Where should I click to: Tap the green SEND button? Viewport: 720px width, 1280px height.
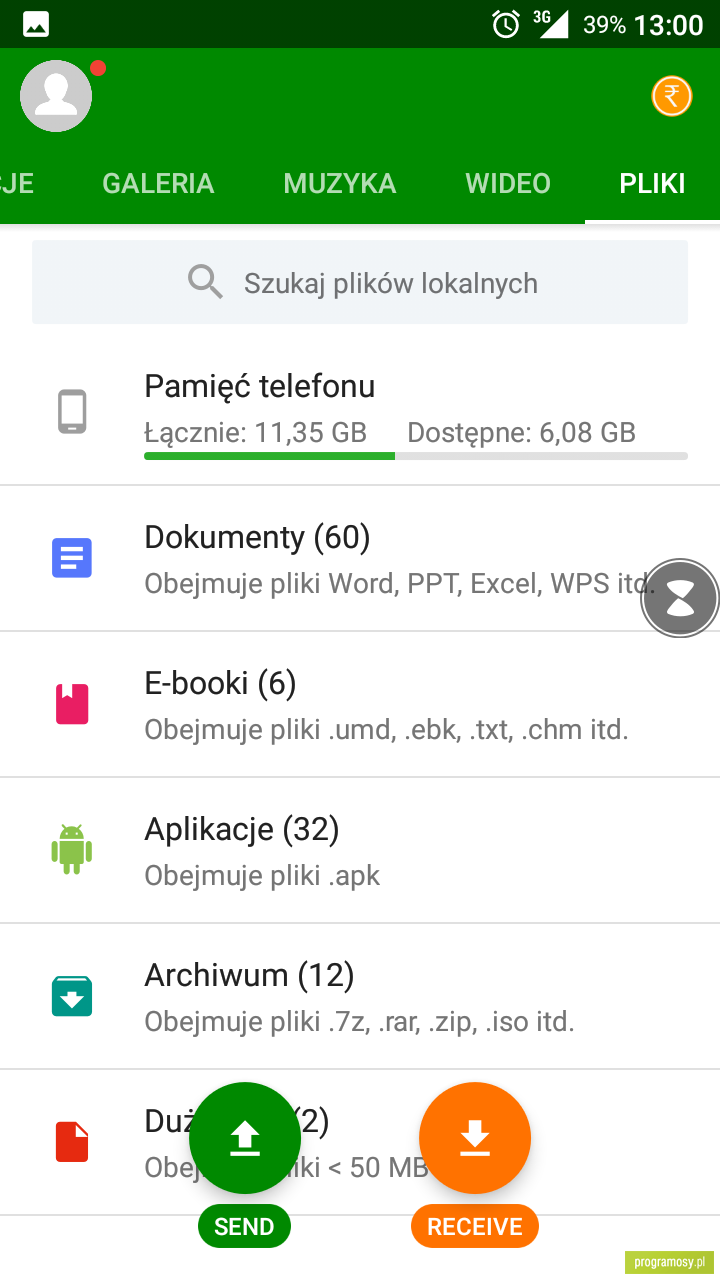click(x=245, y=1138)
